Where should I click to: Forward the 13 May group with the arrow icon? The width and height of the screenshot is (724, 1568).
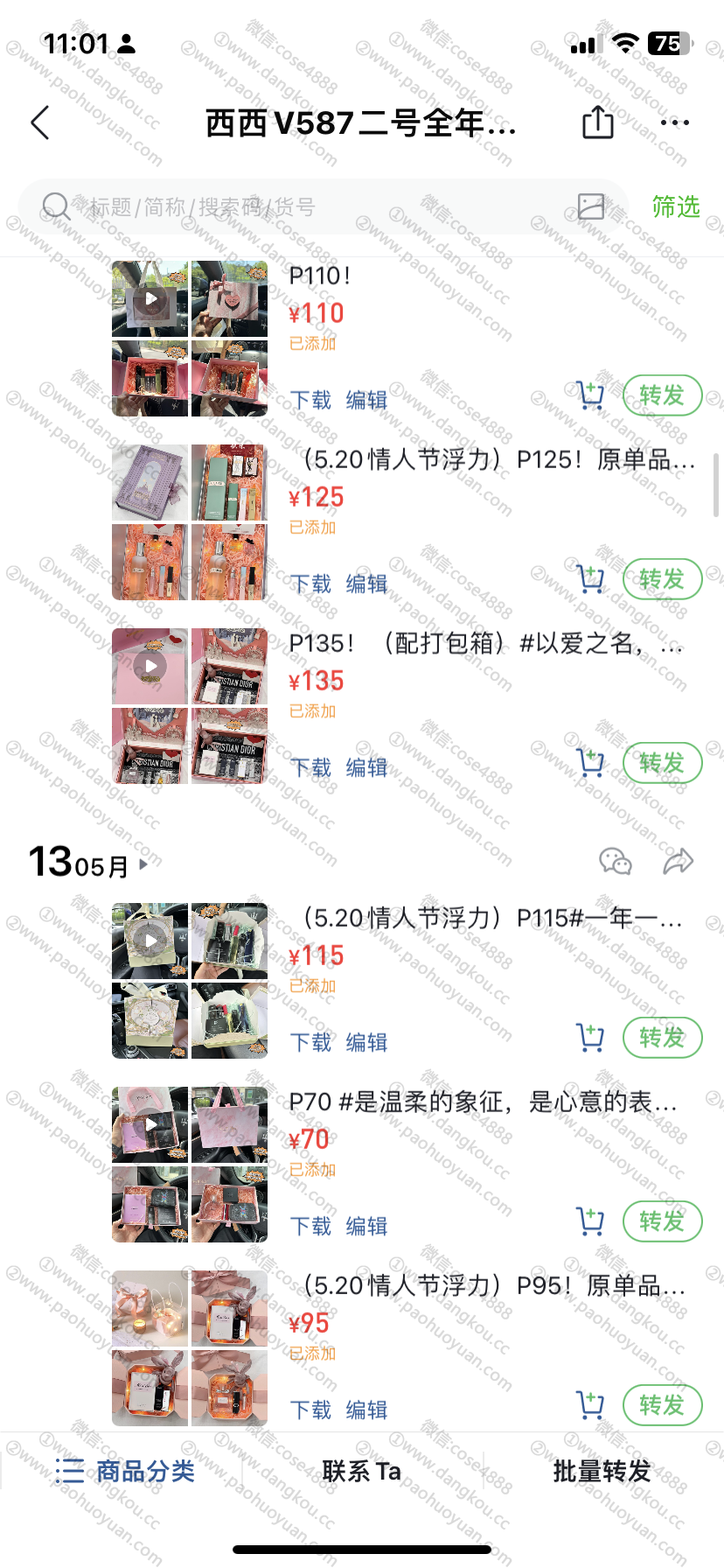tap(678, 862)
